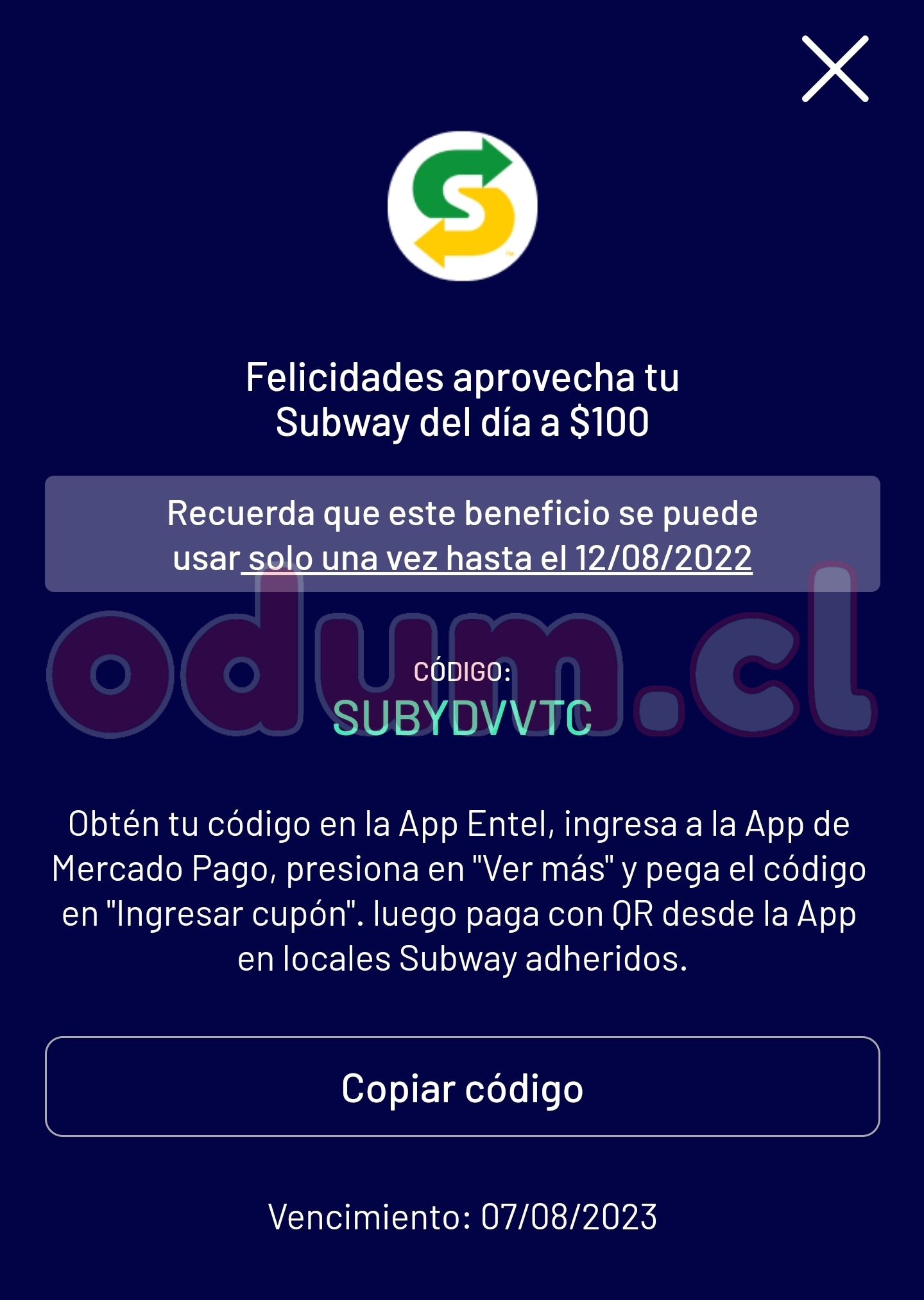Tap the Copiar código button

tap(462, 1087)
